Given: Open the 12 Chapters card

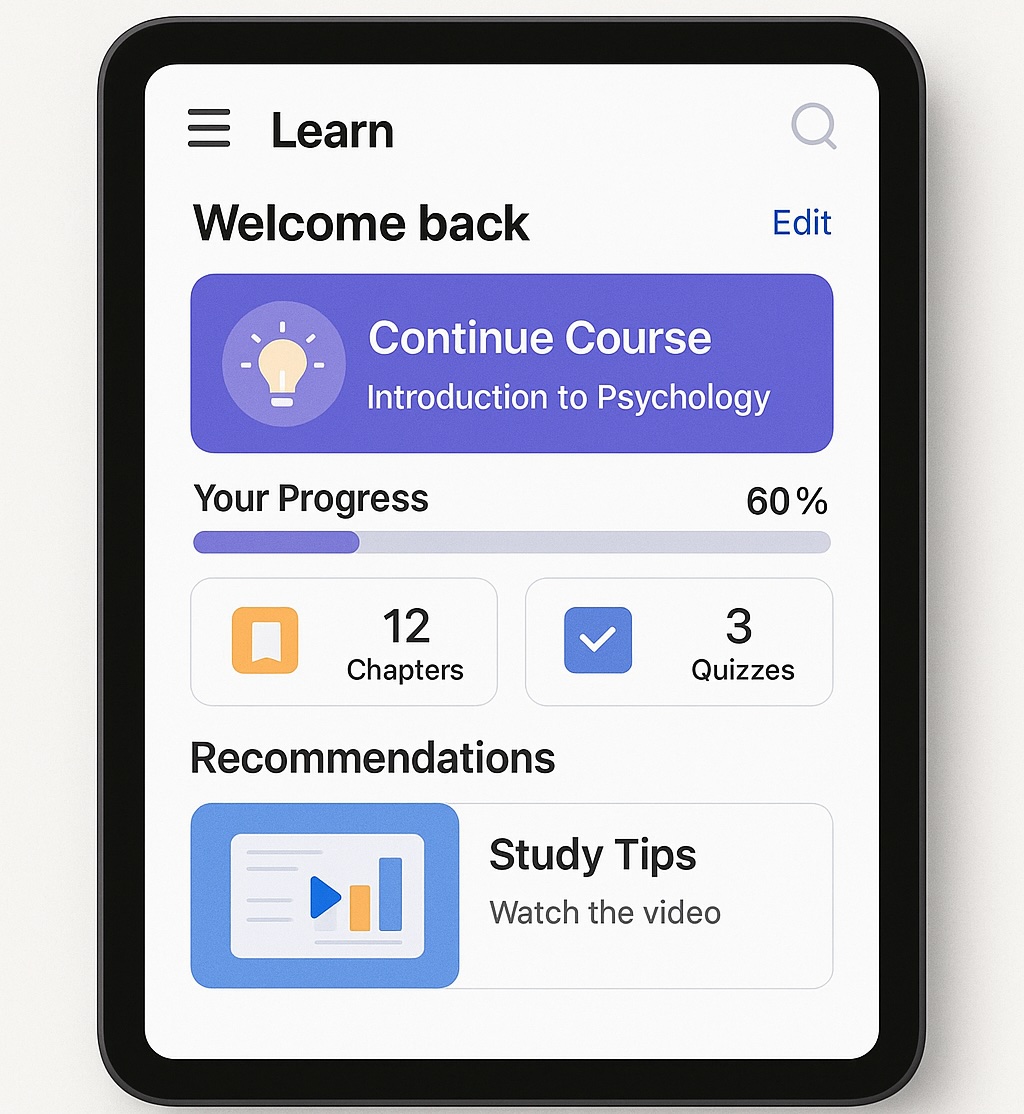Looking at the screenshot, I should pyautogui.click(x=343, y=642).
